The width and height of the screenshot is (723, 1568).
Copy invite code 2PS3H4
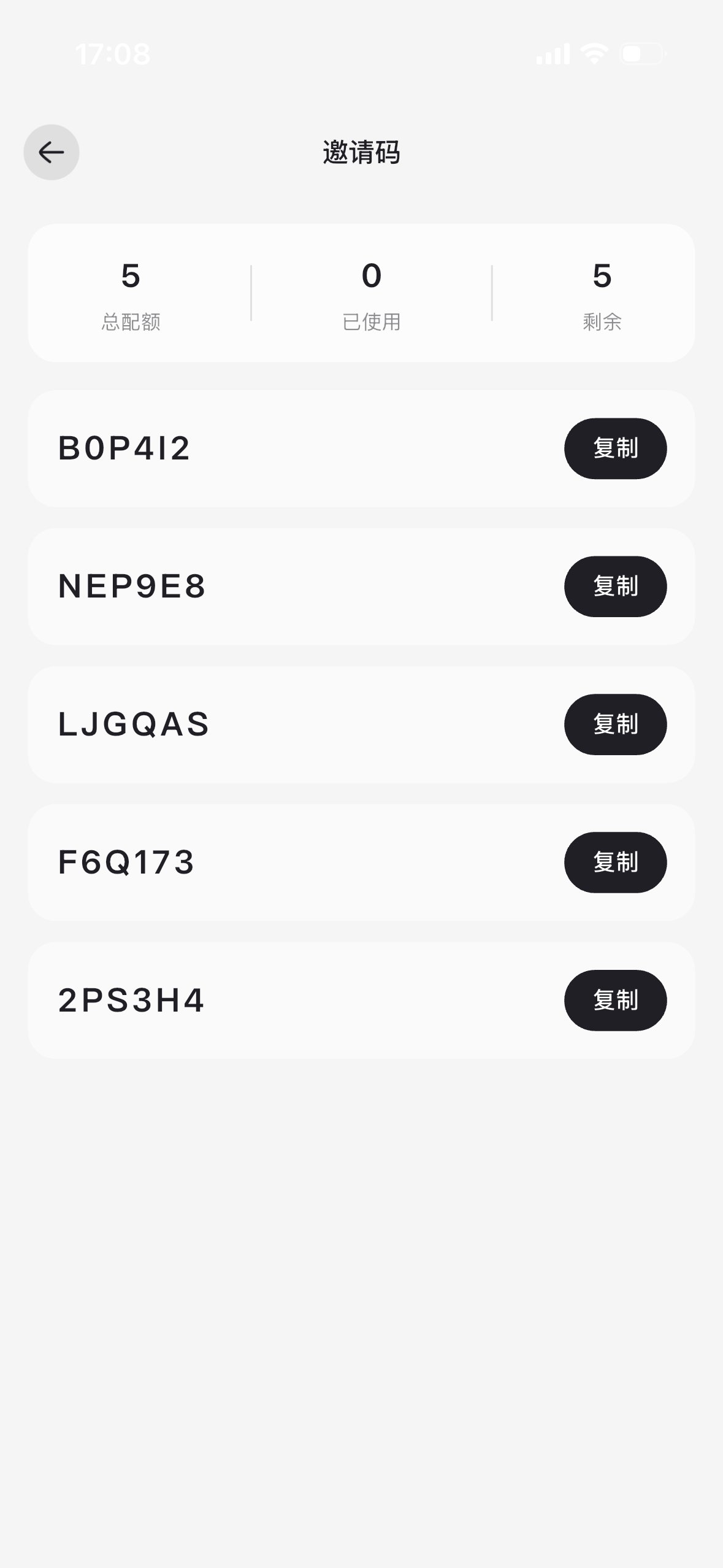[x=615, y=1001]
